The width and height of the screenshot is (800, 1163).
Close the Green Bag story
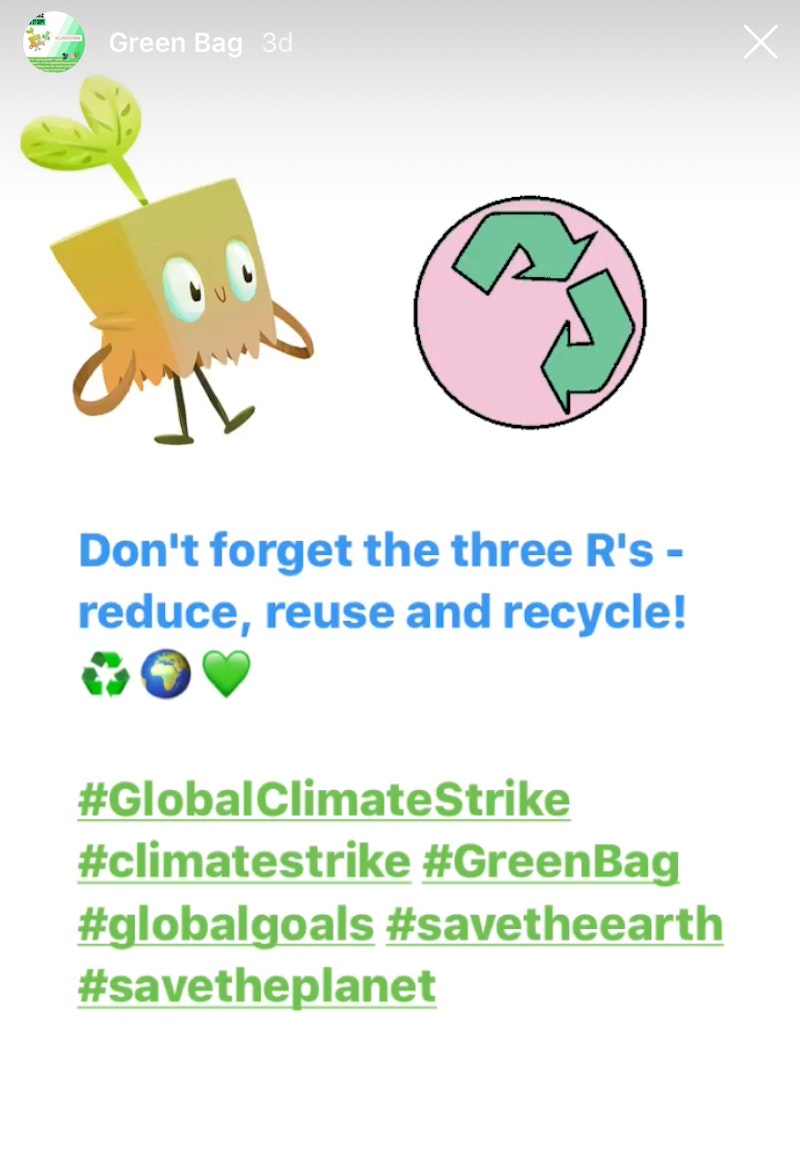pyautogui.click(x=760, y=42)
